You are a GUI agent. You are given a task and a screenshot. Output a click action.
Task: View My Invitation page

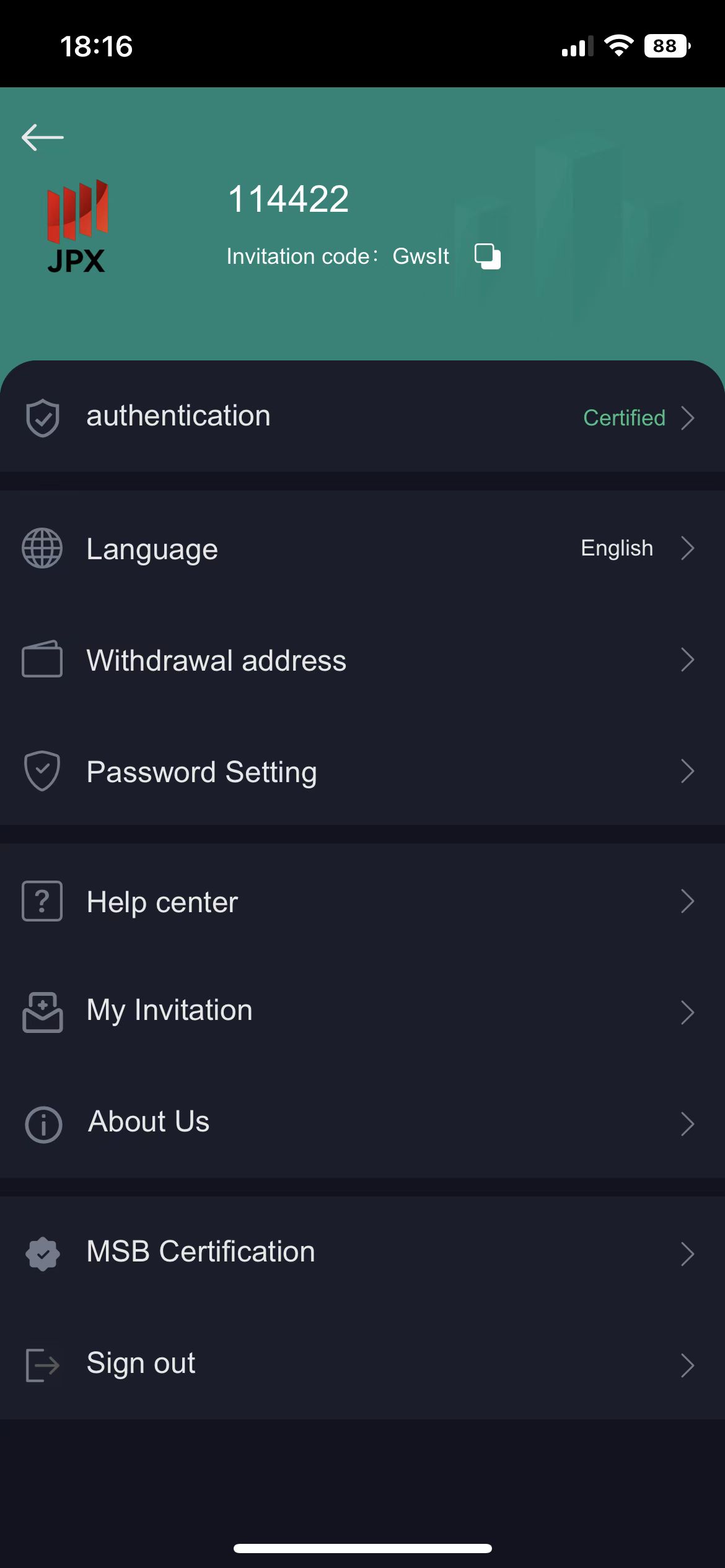[x=362, y=1011]
